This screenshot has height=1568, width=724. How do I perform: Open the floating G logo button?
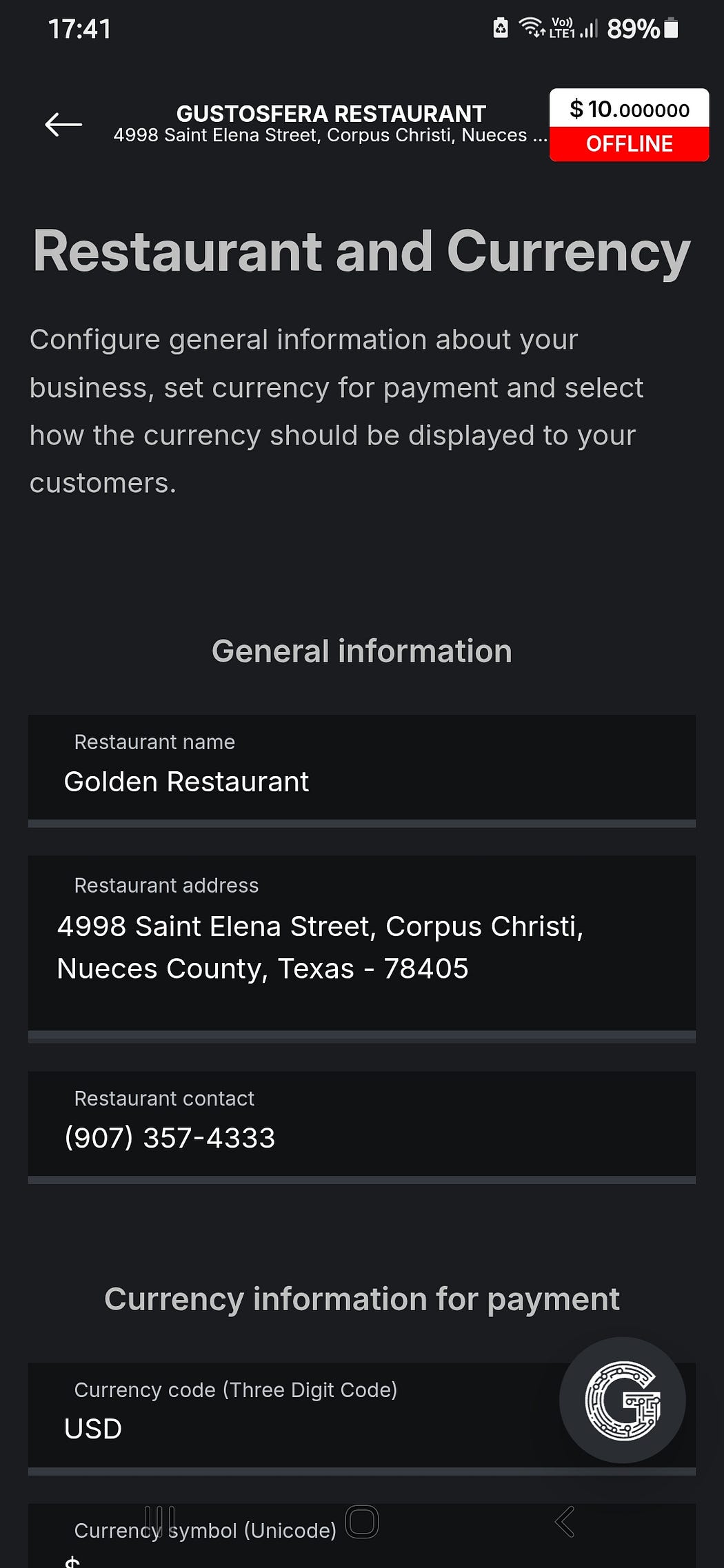pos(623,1400)
